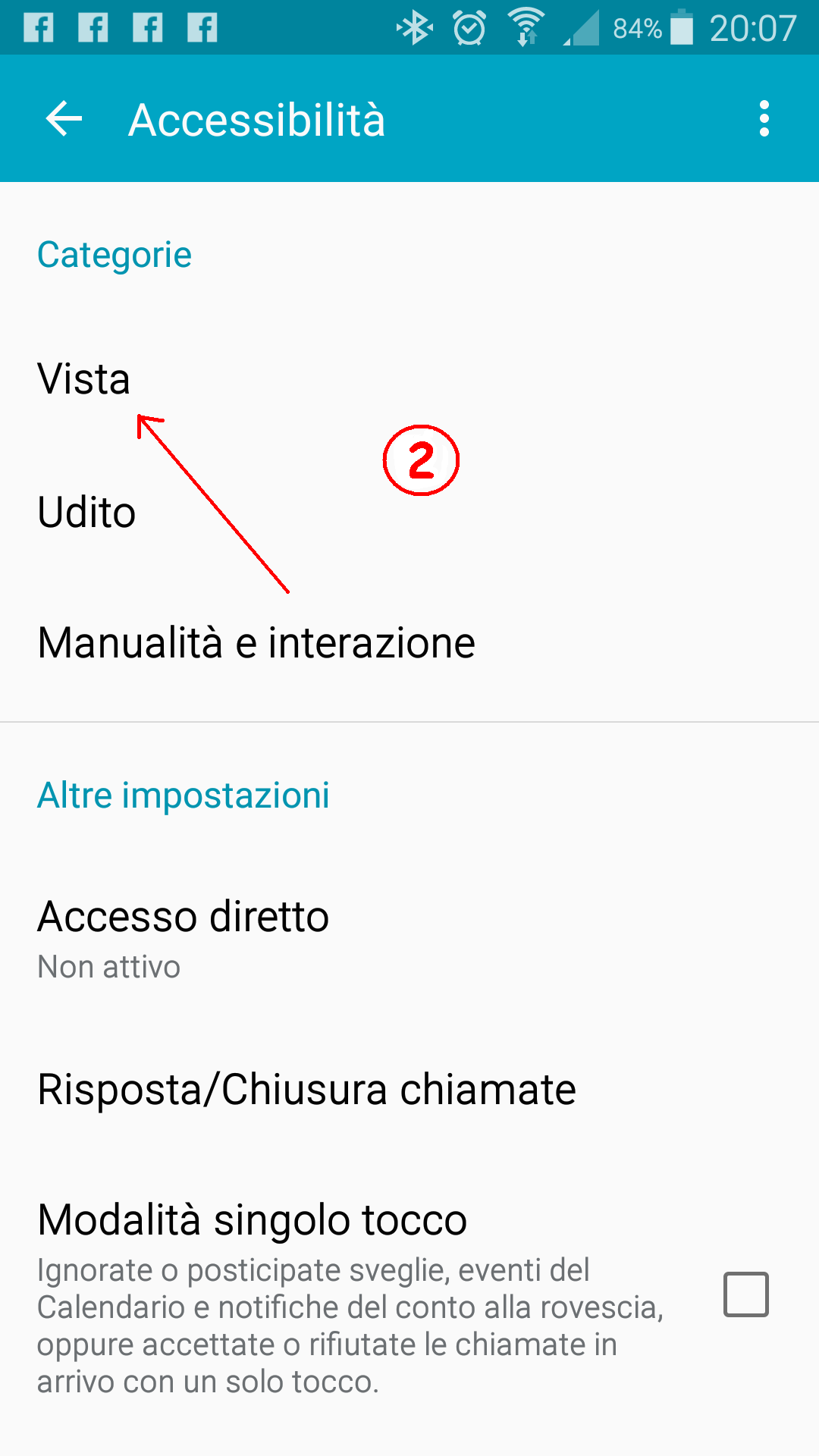Open the three-dot overflow menu
Screen dimensions: 819x1456
pos(764,119)
